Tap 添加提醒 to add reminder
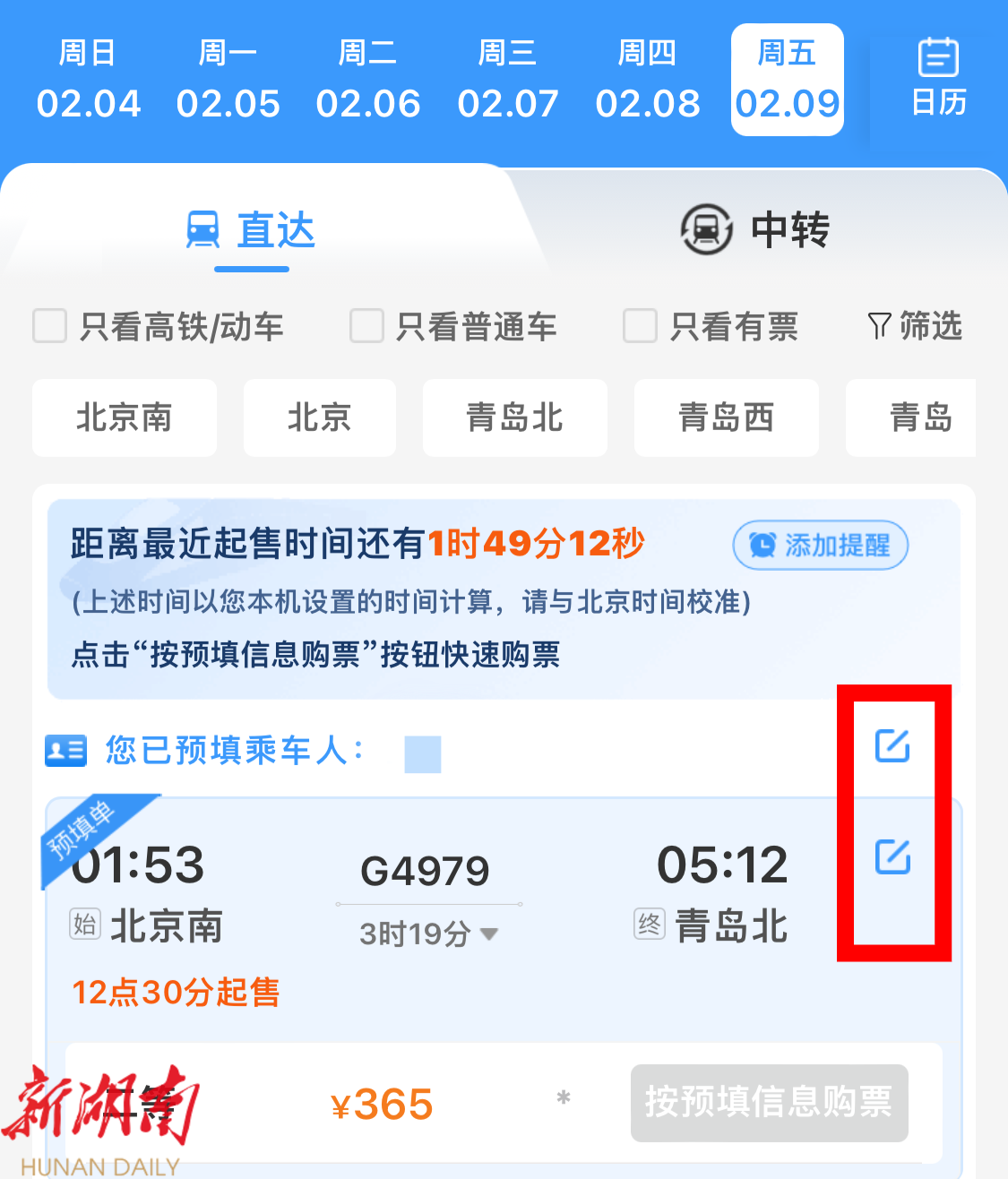The height and width of the screenshot is (1179, 1008). tap(821, 545)
